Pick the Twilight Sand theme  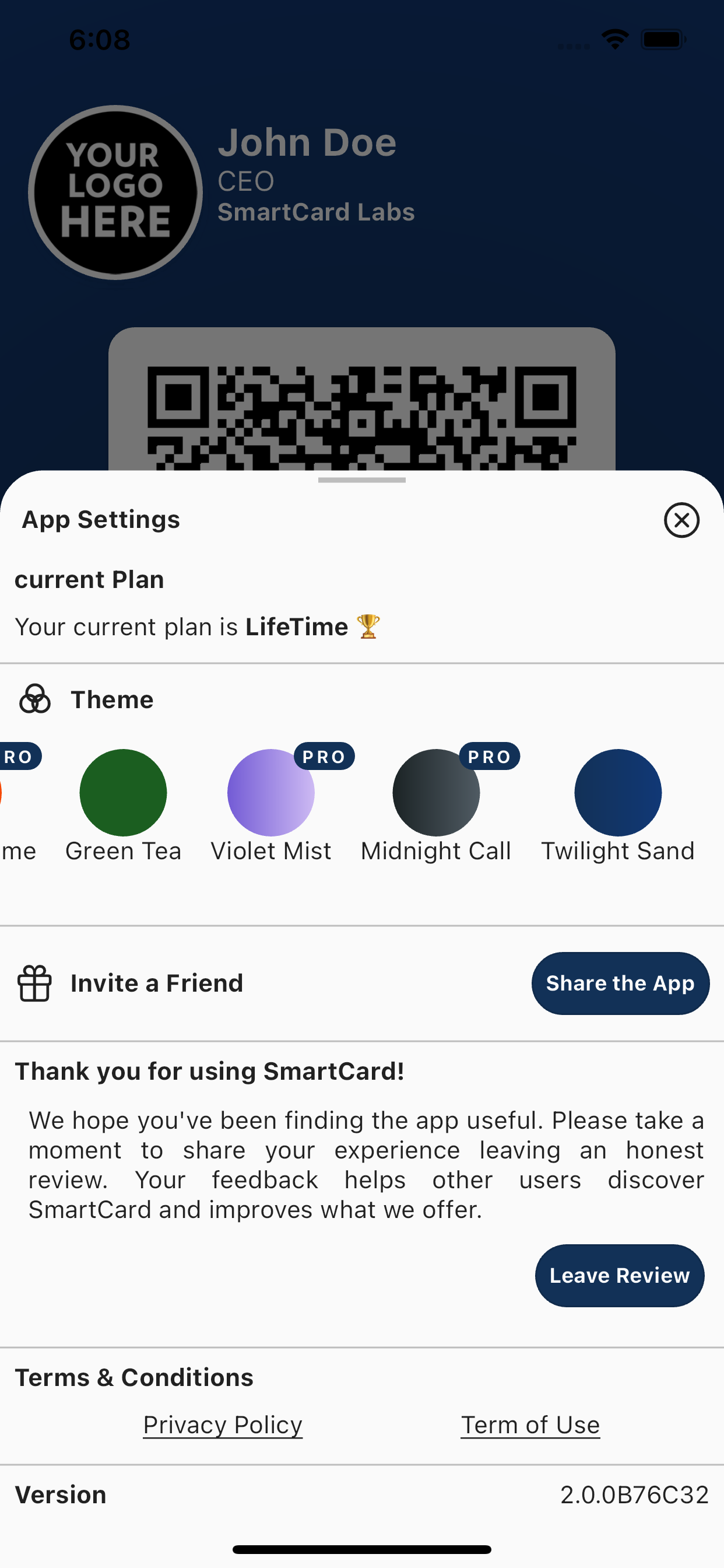(x=617, y=792)
